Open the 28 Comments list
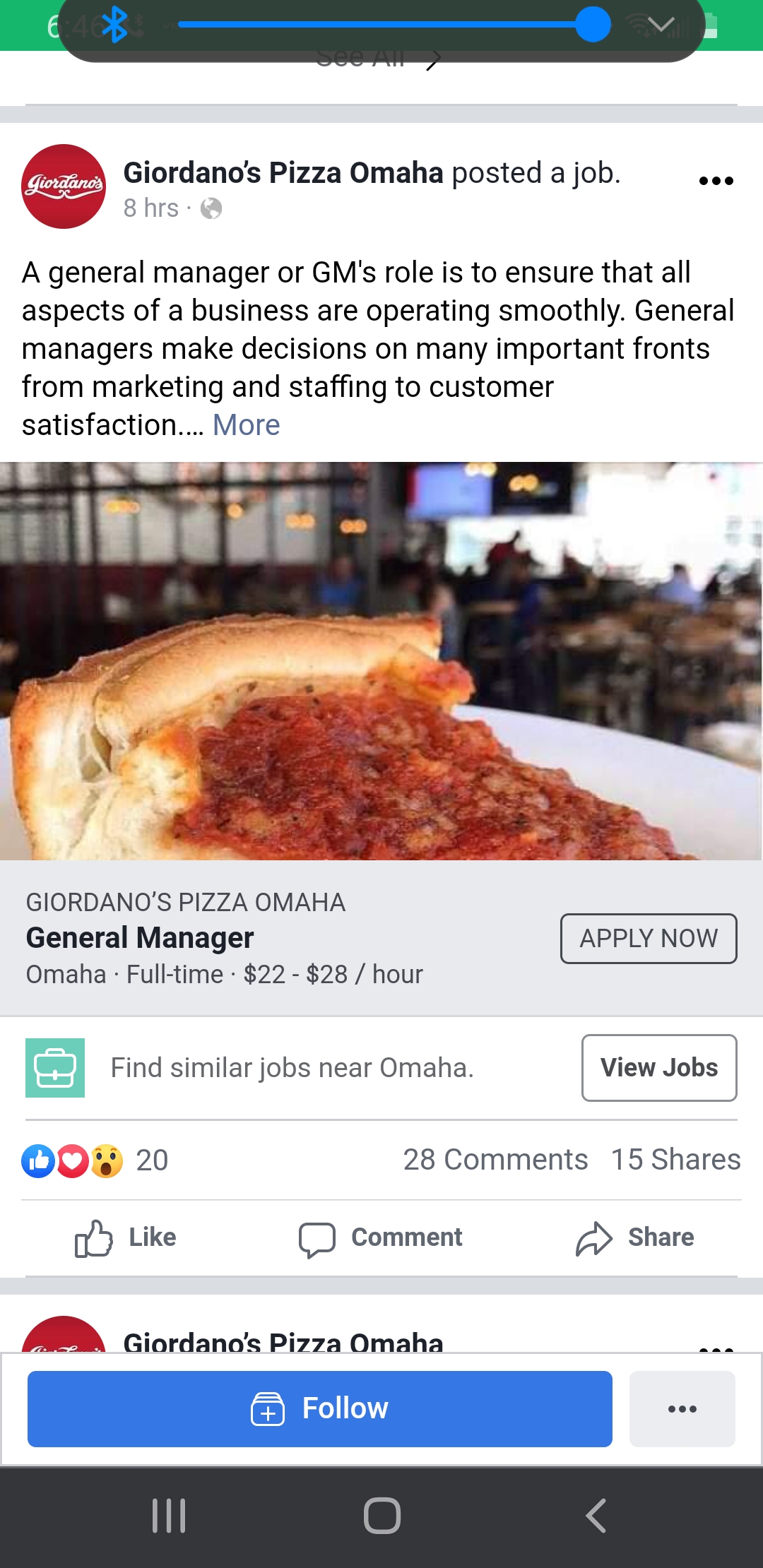763x1568 pixels. 495,1160
